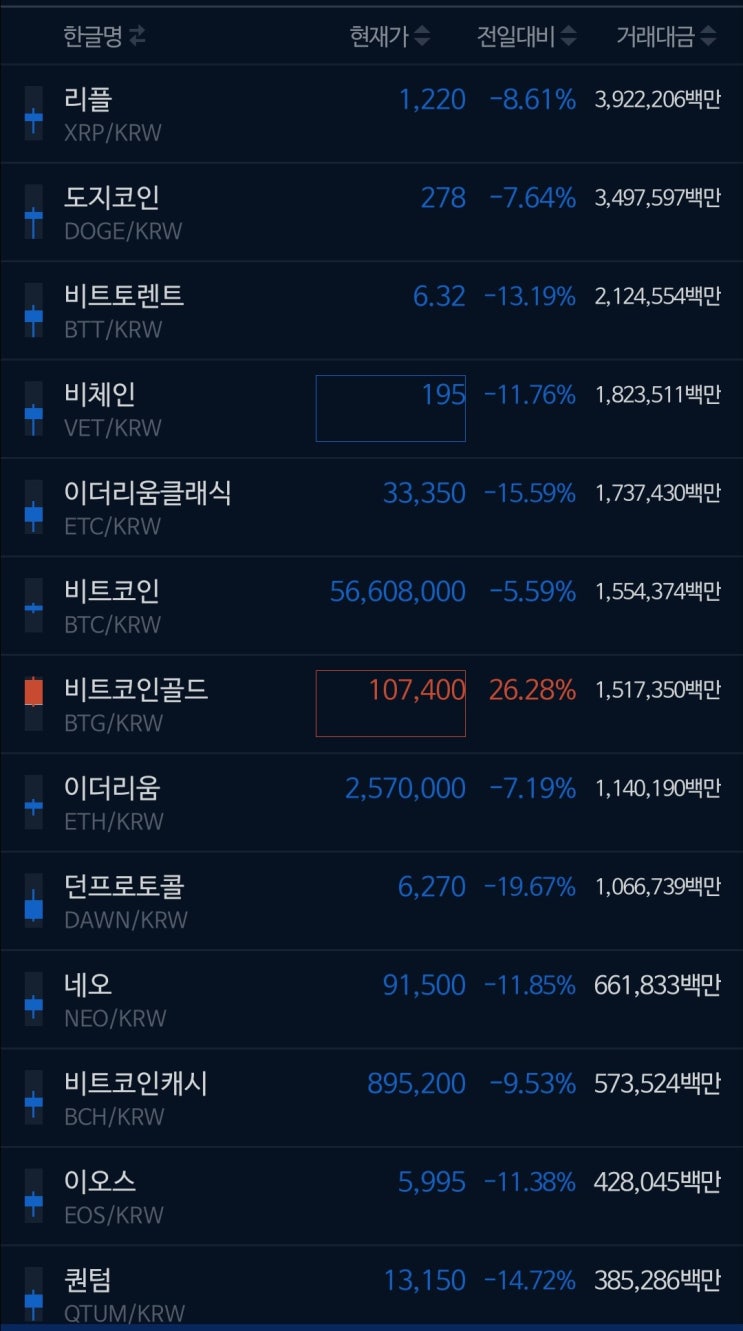
Task: Open 이더리움 ETH/KRW details
Action: point(371,802)
